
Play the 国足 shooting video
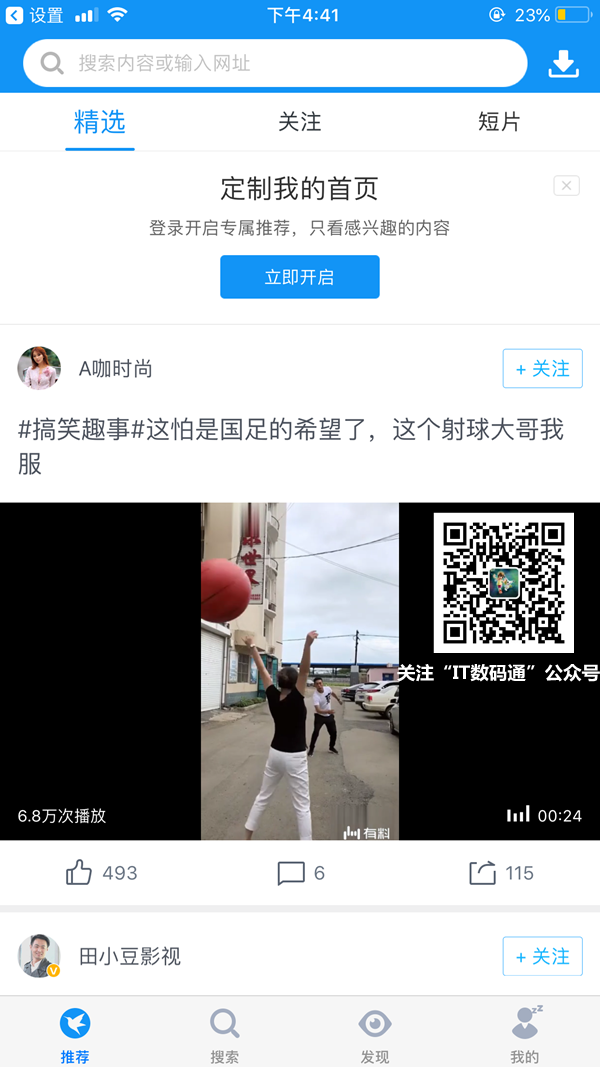pyautogui.click(x=300, y=670)
